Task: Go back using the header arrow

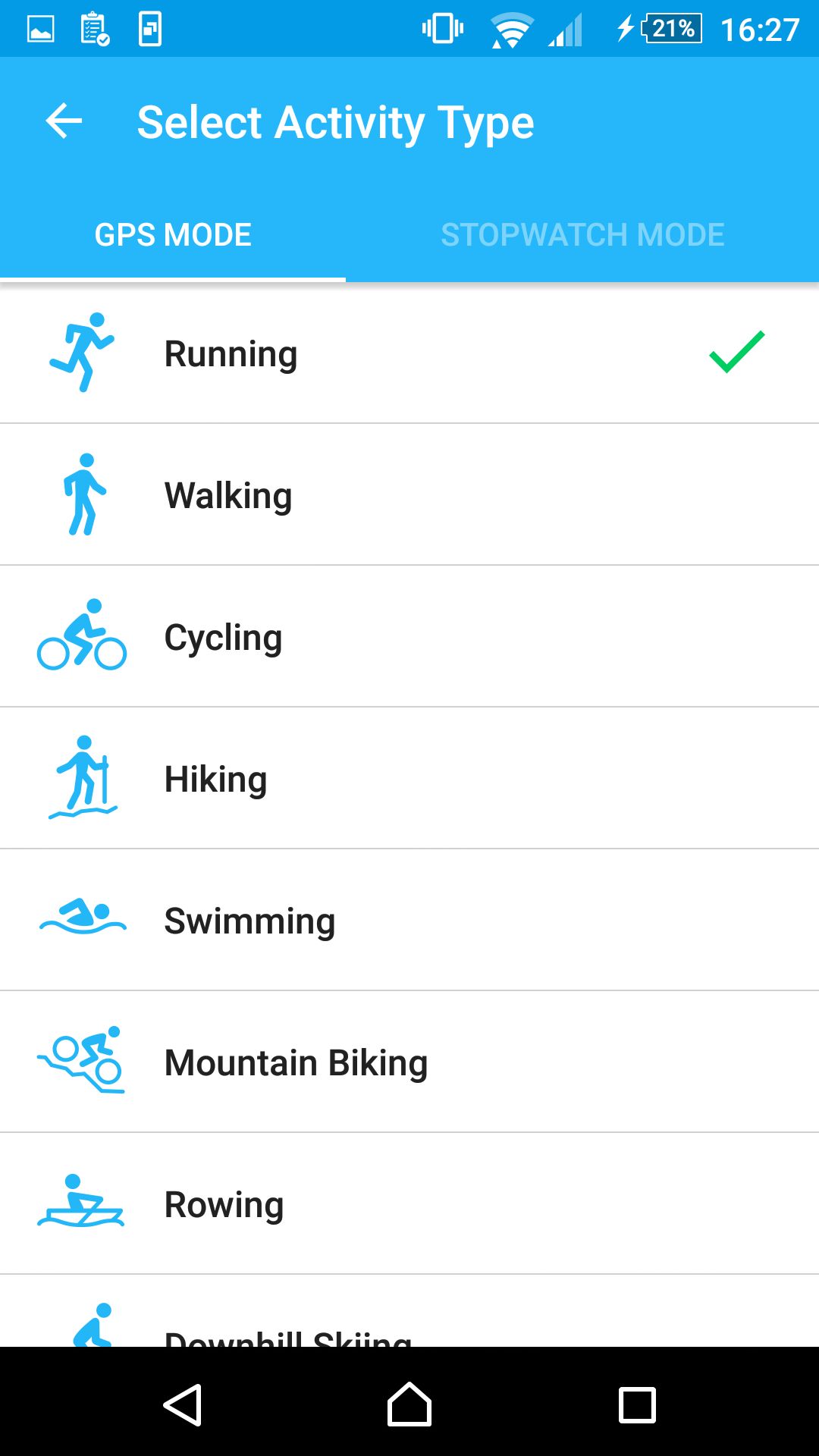Action: 64,121
